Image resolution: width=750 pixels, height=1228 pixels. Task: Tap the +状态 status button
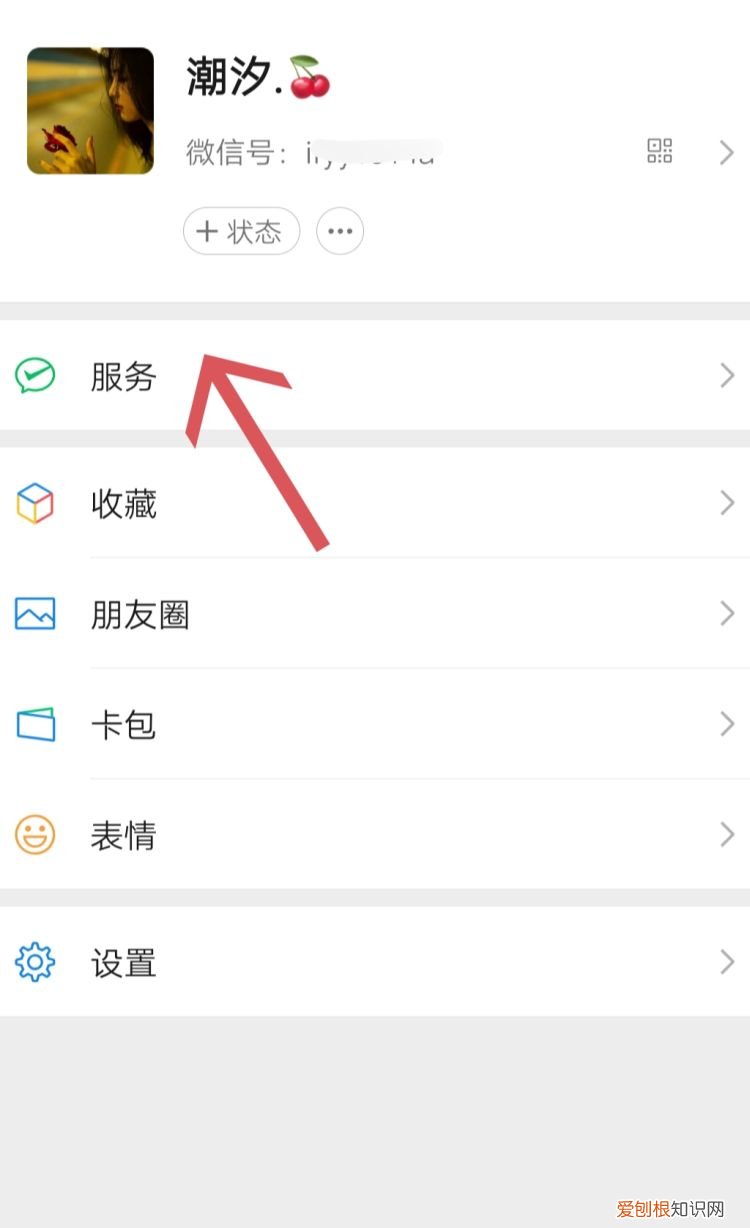tap(241, 231)
